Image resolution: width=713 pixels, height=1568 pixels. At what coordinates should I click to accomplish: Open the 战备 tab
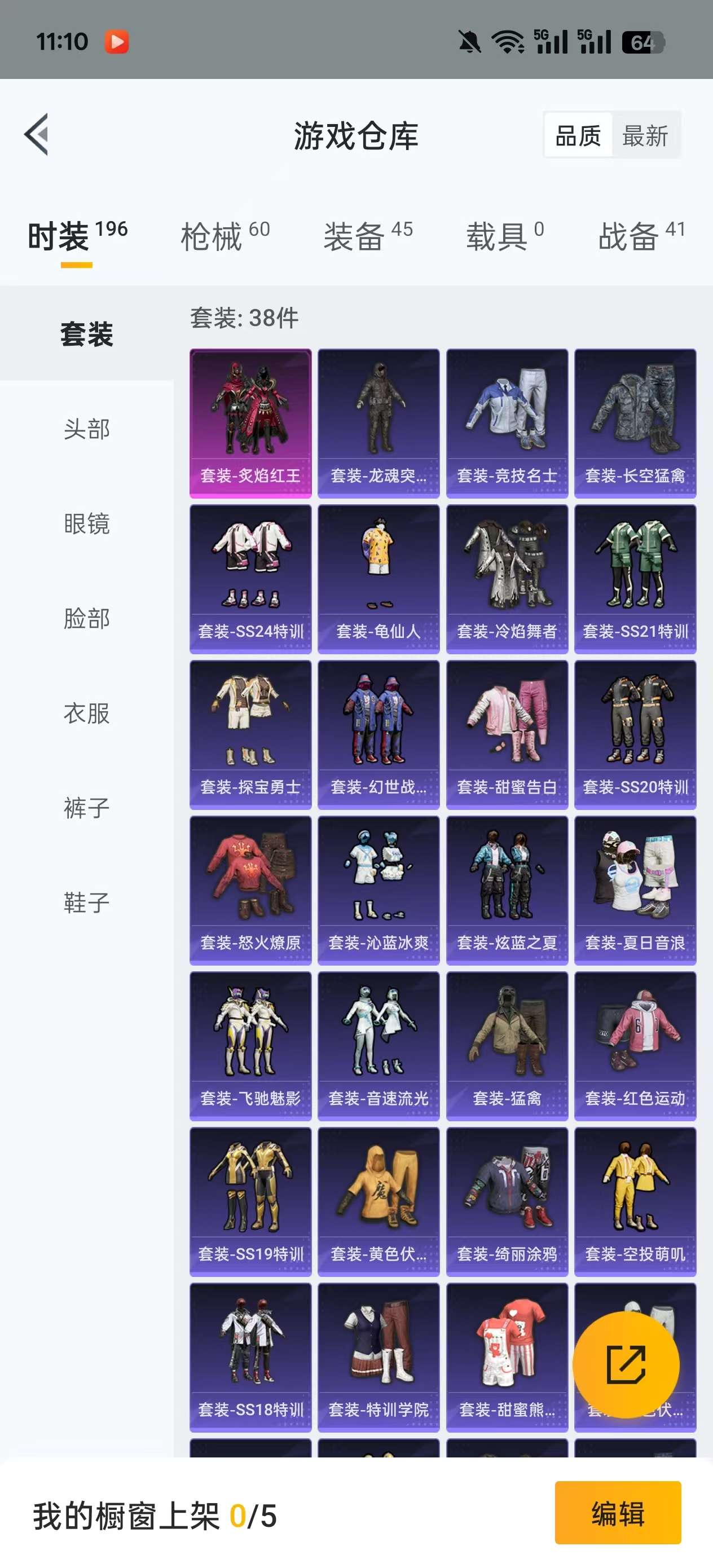click(641, 236)
